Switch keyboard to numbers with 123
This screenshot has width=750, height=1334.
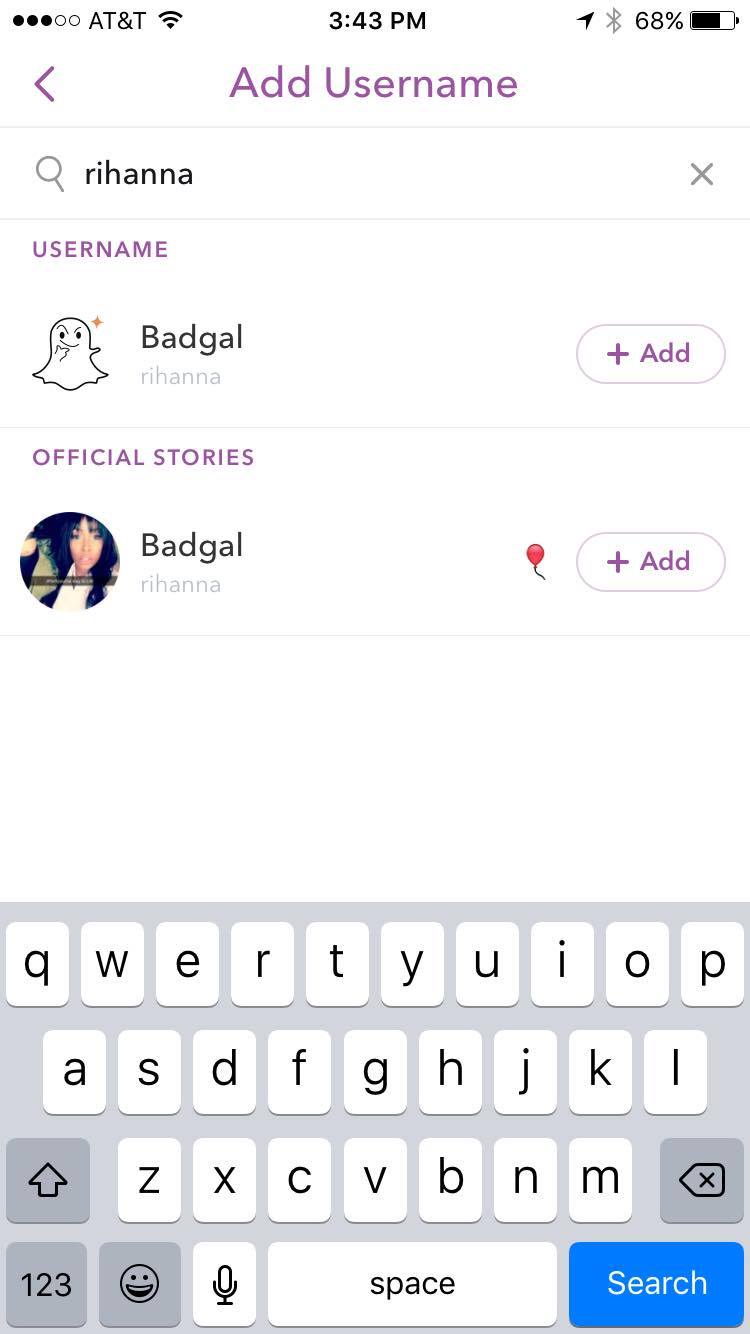[46, 1284]
